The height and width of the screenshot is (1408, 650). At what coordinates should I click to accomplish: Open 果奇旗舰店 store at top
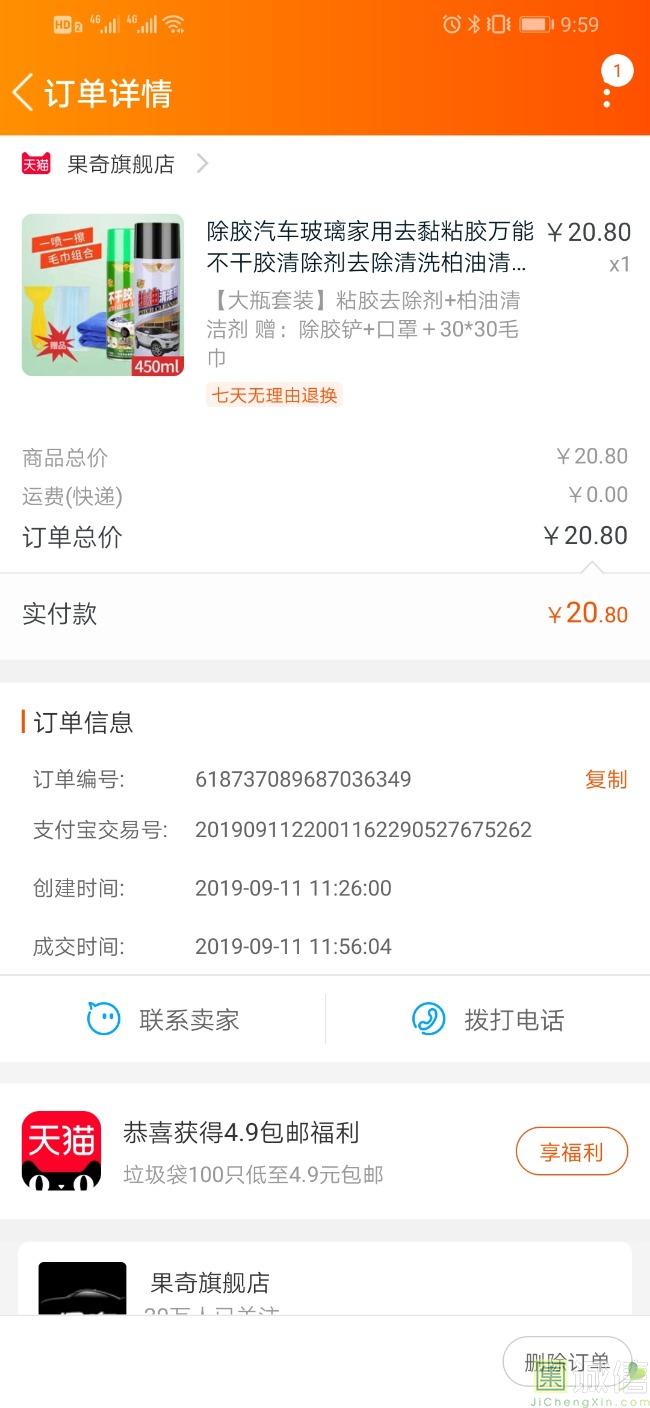(120, 164)
